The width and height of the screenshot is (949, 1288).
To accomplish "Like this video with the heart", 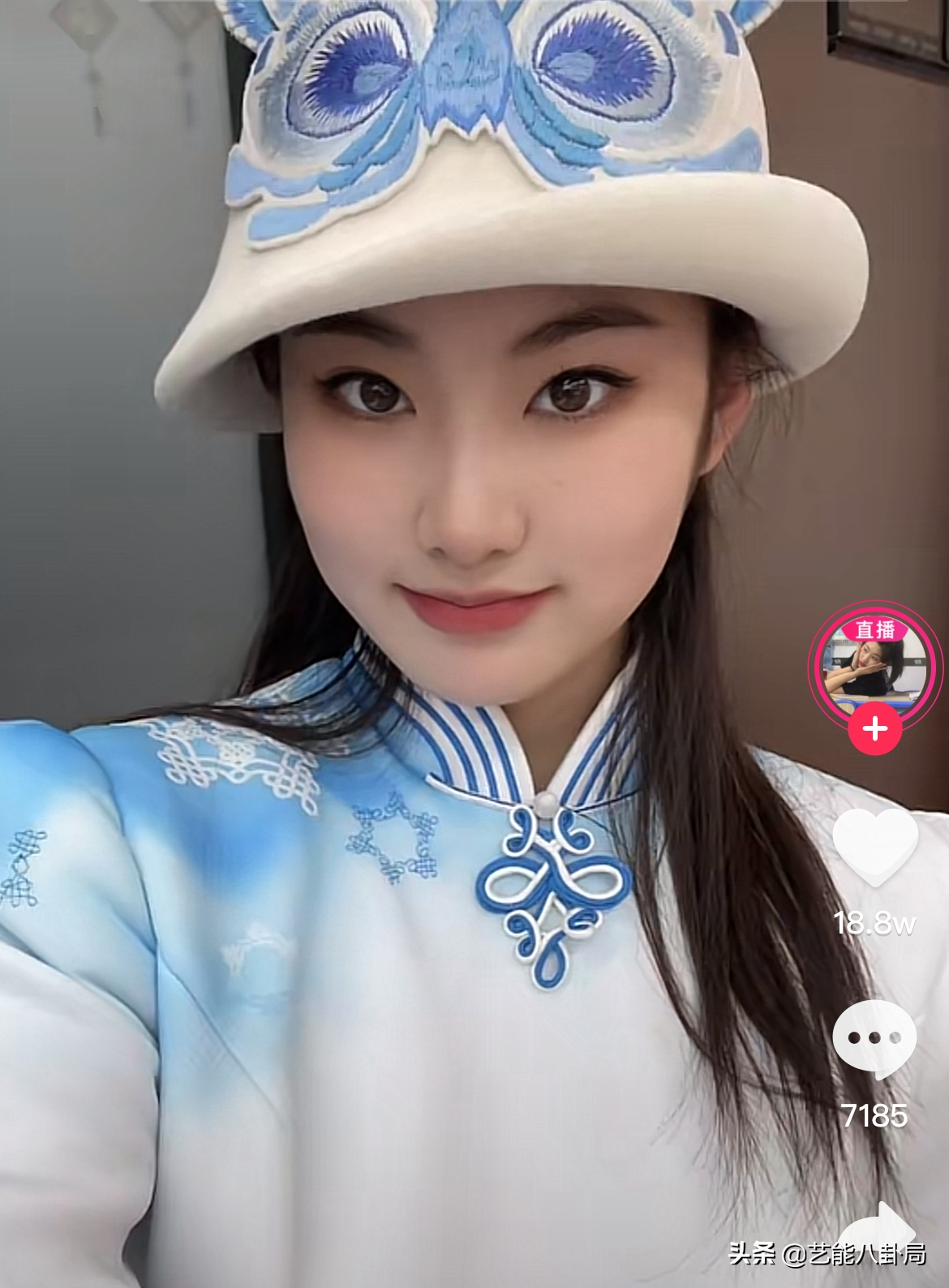I will coord(874,848).
